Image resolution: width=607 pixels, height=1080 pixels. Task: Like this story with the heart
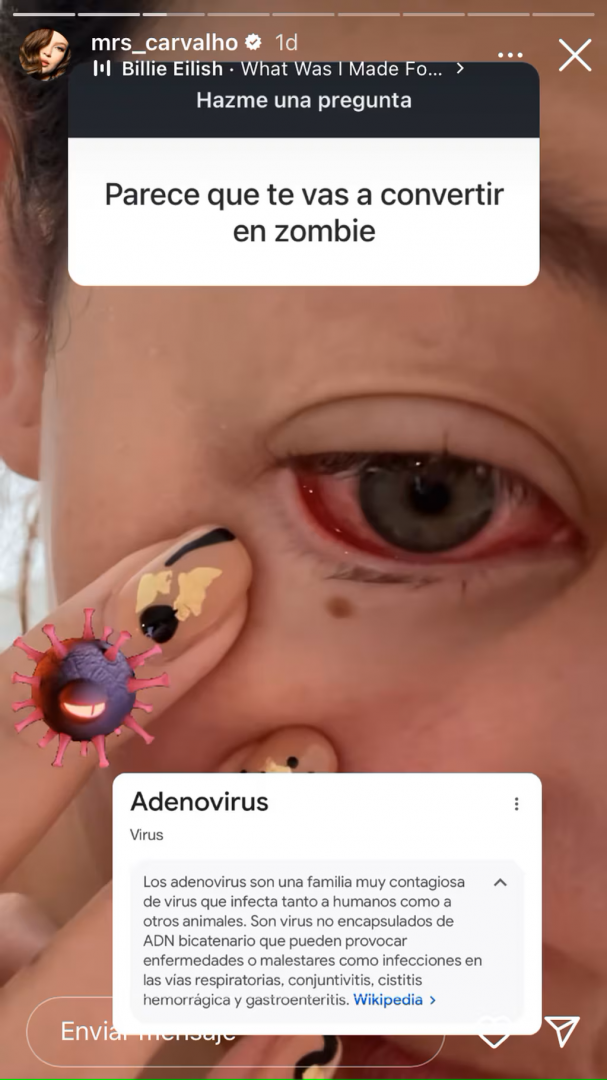[x=495, y=1030]
